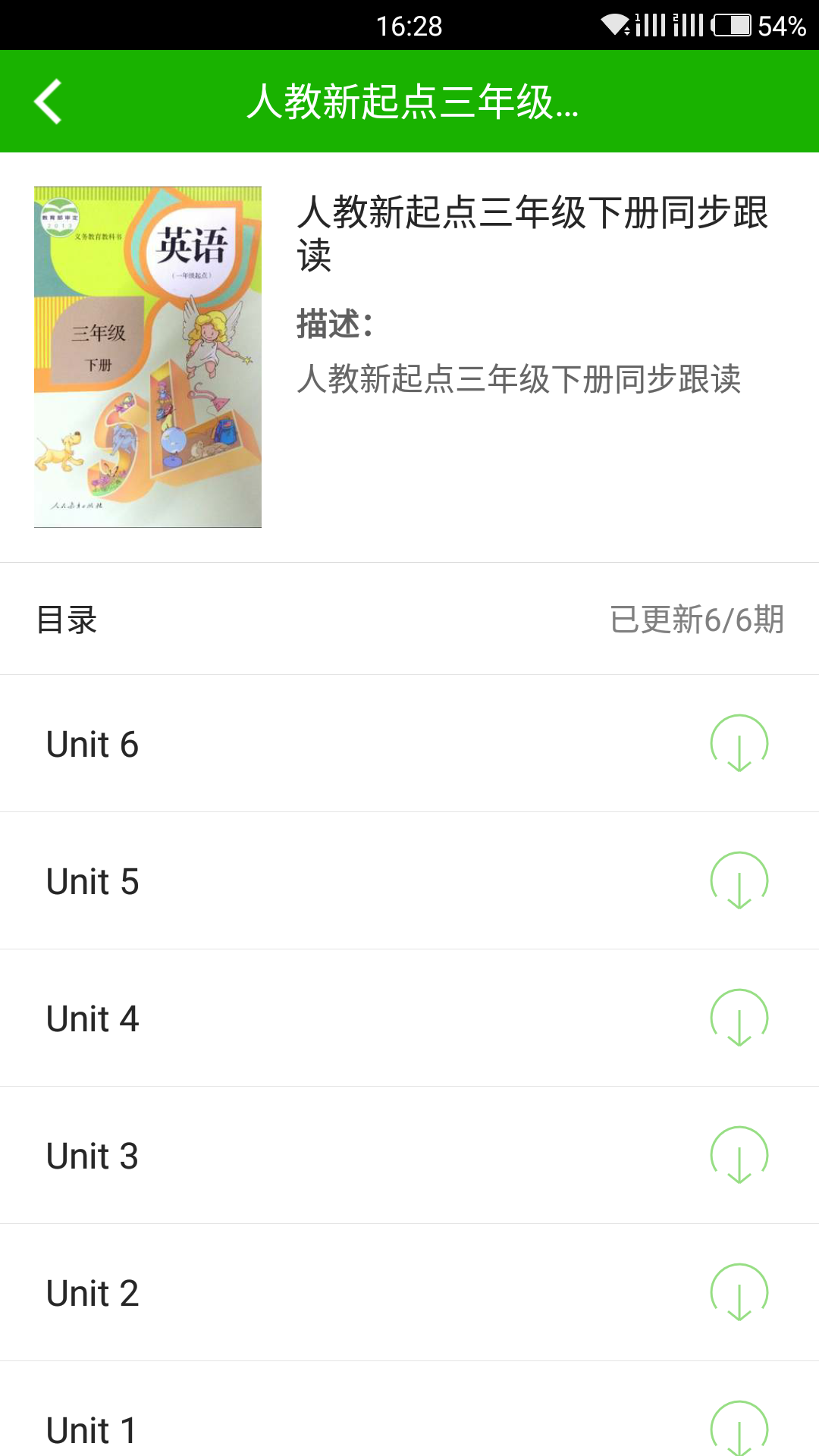
Task: Open the English textbook cover image
Action: (x=147, y=356)
